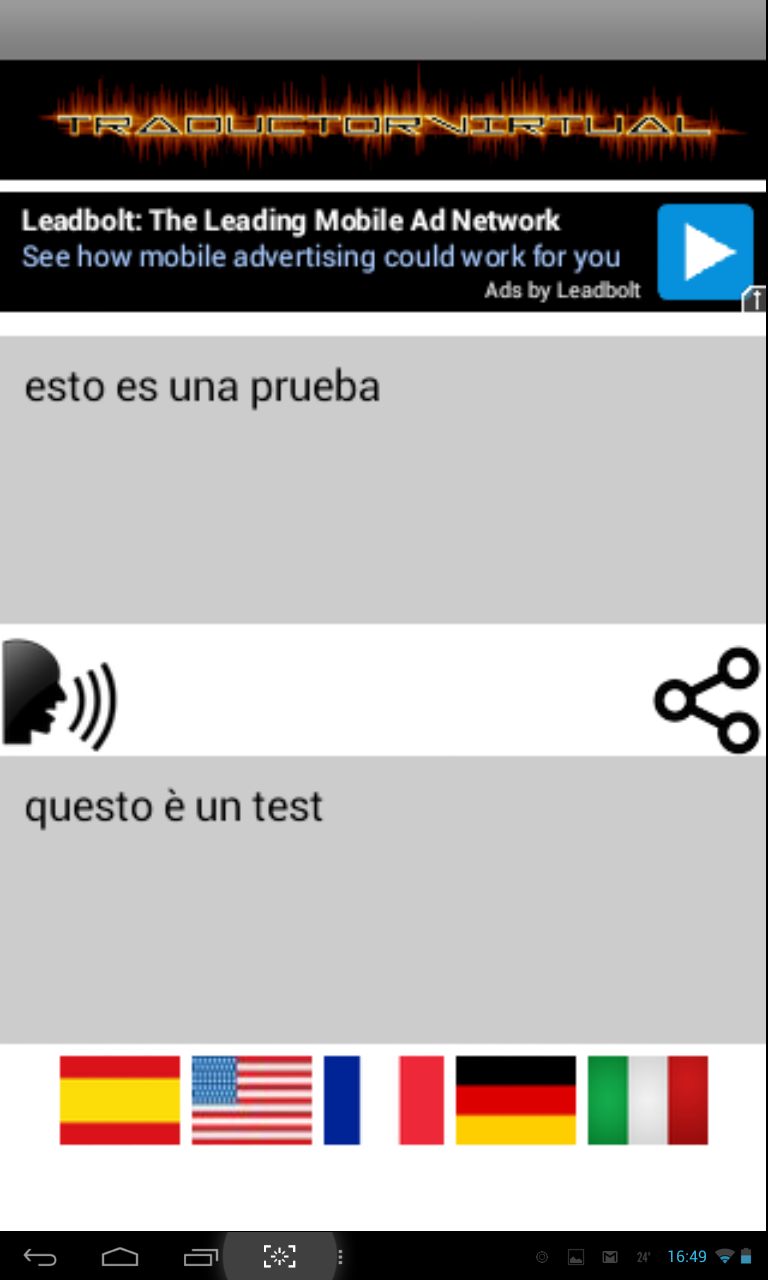Image resolution: width=768 pixels, height=1280 pixels.
Task: Share the translated text
Action: tap(708, 700)
